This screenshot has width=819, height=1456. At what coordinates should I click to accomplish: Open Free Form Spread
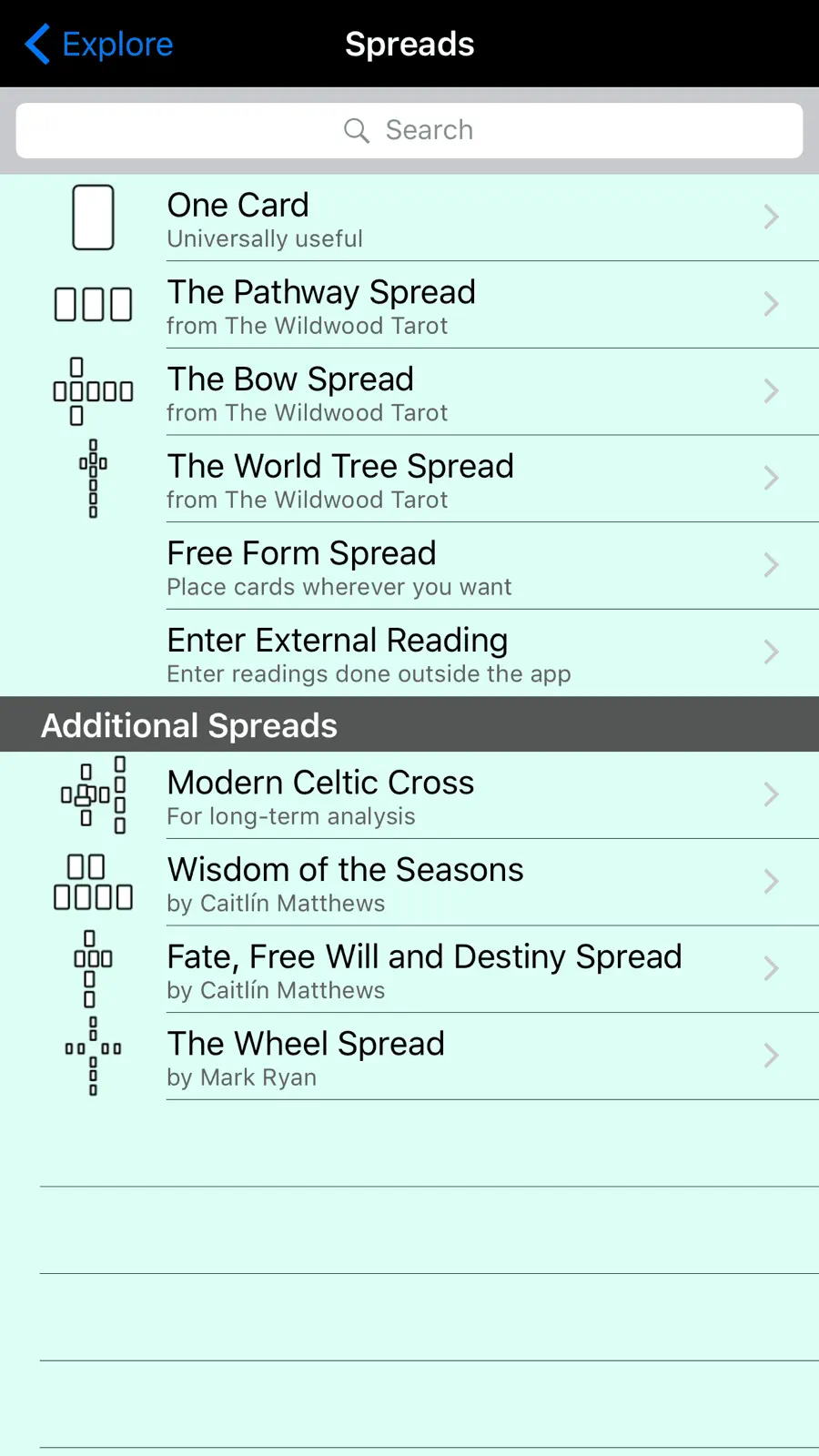click(409, 566)
